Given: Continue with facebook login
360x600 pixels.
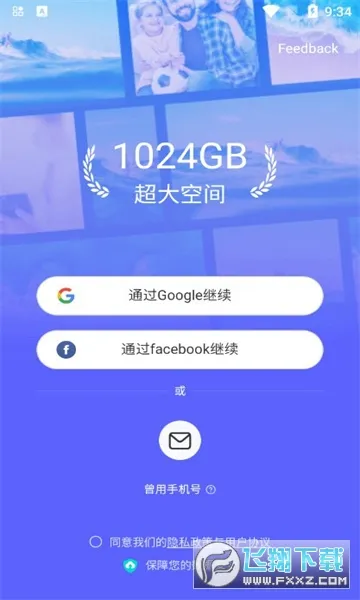Looking at the screenshot, I should [180, 350].
